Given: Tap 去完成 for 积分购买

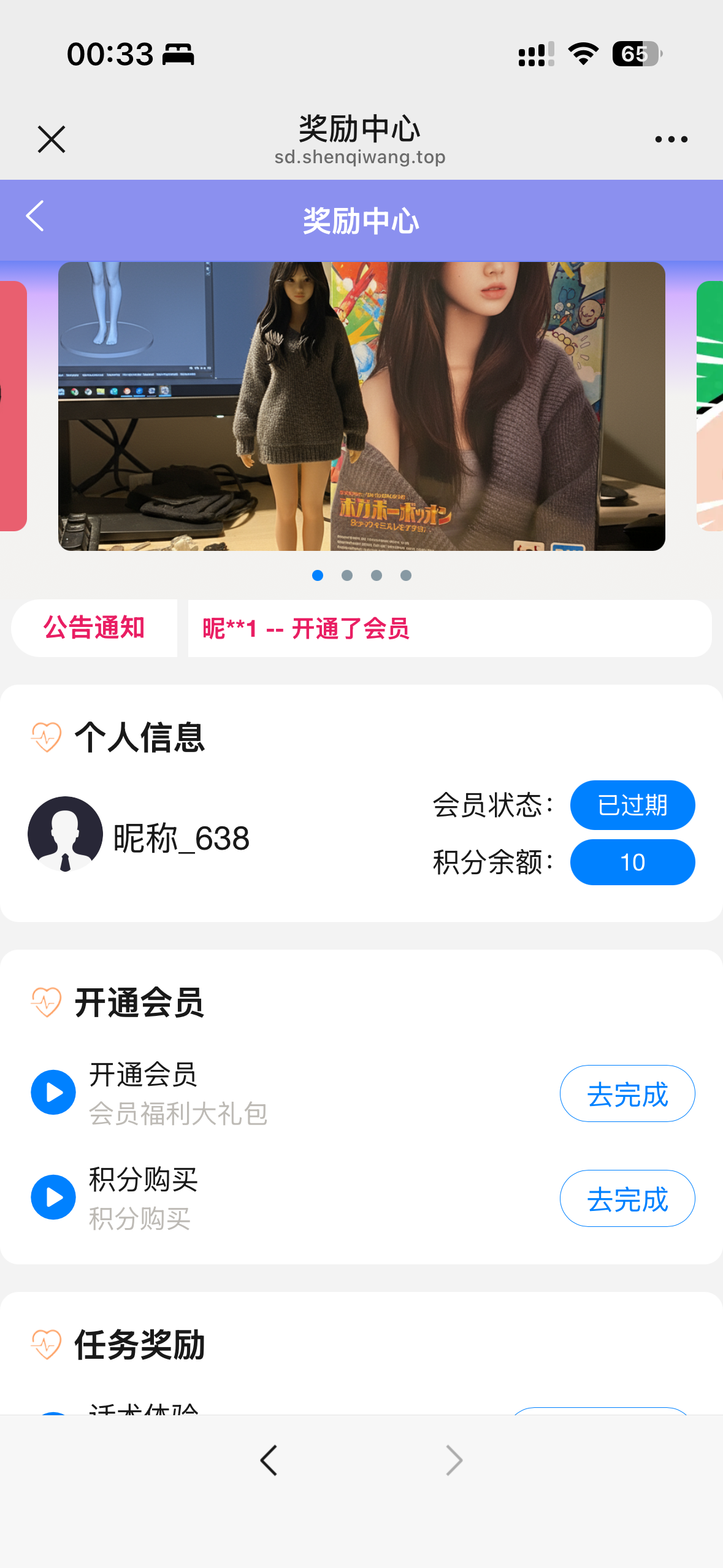Looking at the screenshot, I should (x=627, y=1199).
